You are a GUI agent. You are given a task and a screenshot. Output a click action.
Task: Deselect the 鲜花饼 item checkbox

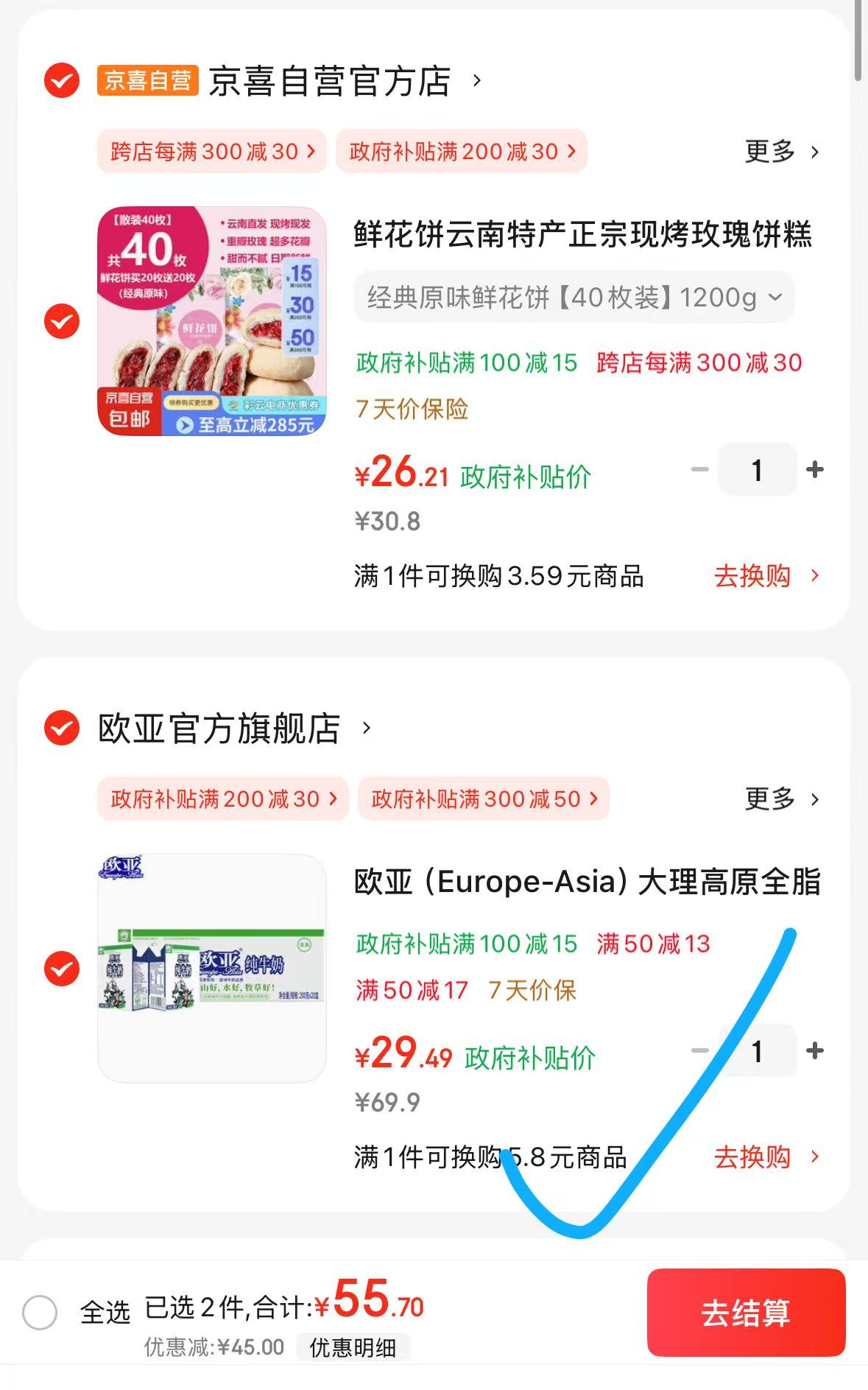coord(62,321)
